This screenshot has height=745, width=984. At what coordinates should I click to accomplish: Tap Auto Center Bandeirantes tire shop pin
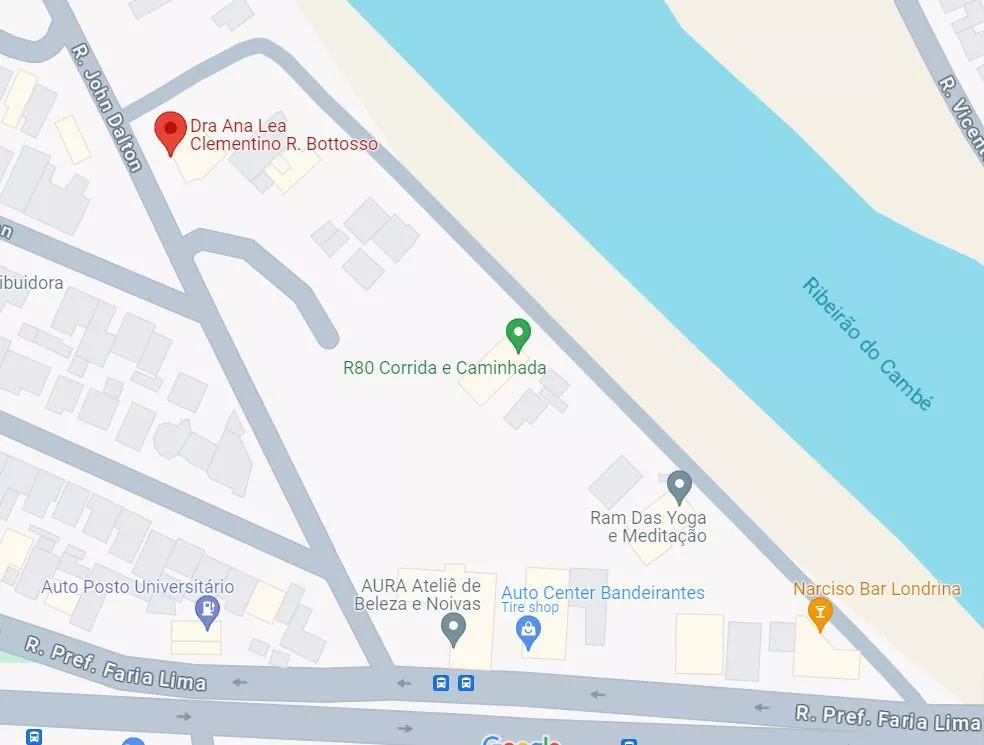(x=529, y=630)
